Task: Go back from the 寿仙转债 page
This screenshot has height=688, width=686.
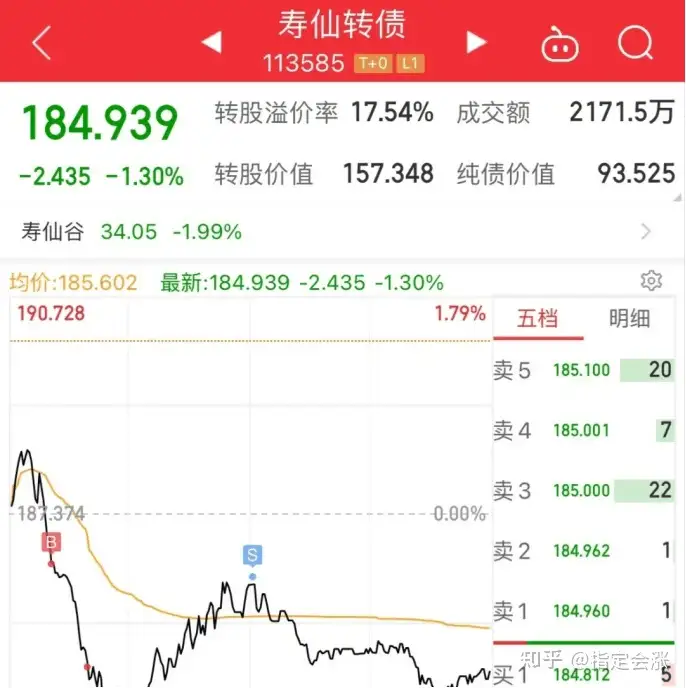Action: 41,43
